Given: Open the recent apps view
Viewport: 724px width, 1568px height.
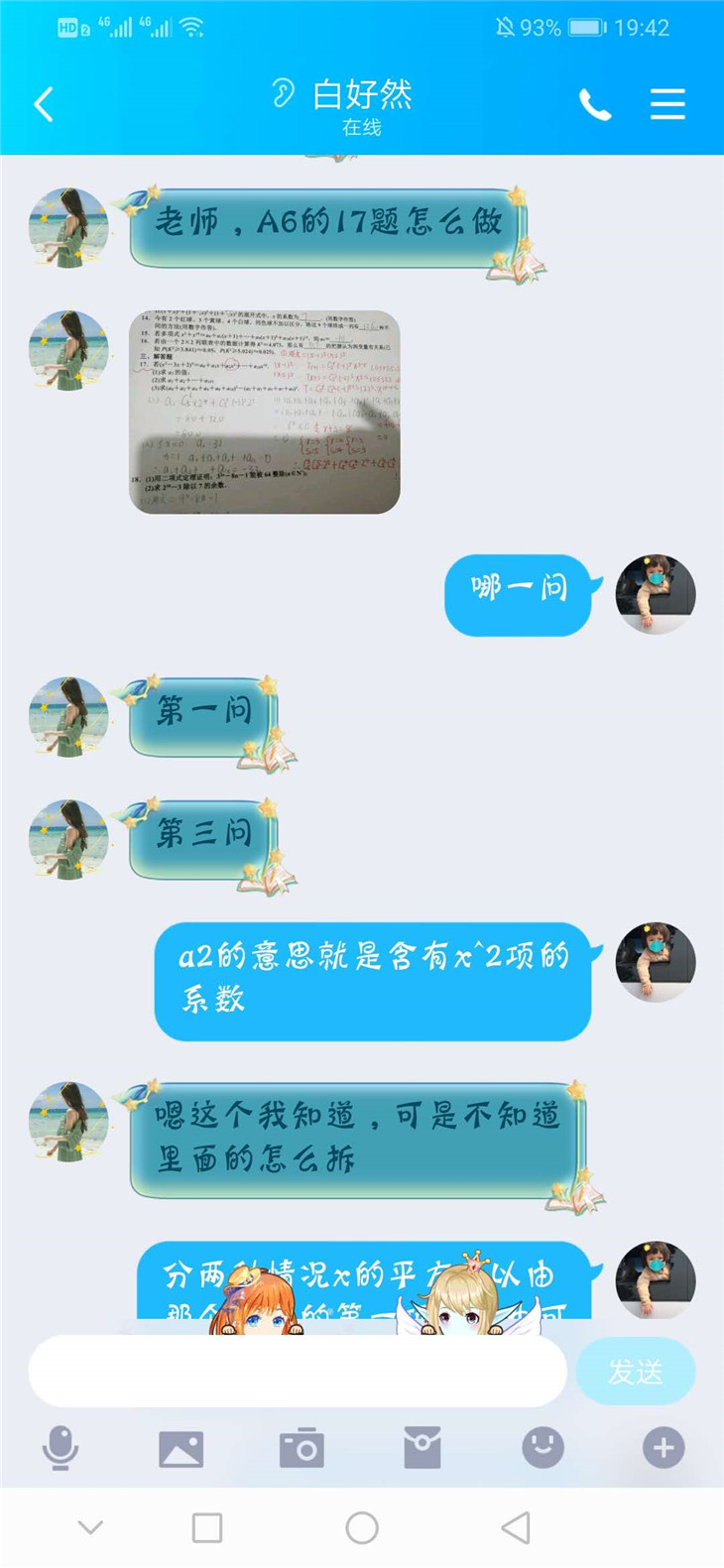Looking at the screenshot, I should 207,1527.
